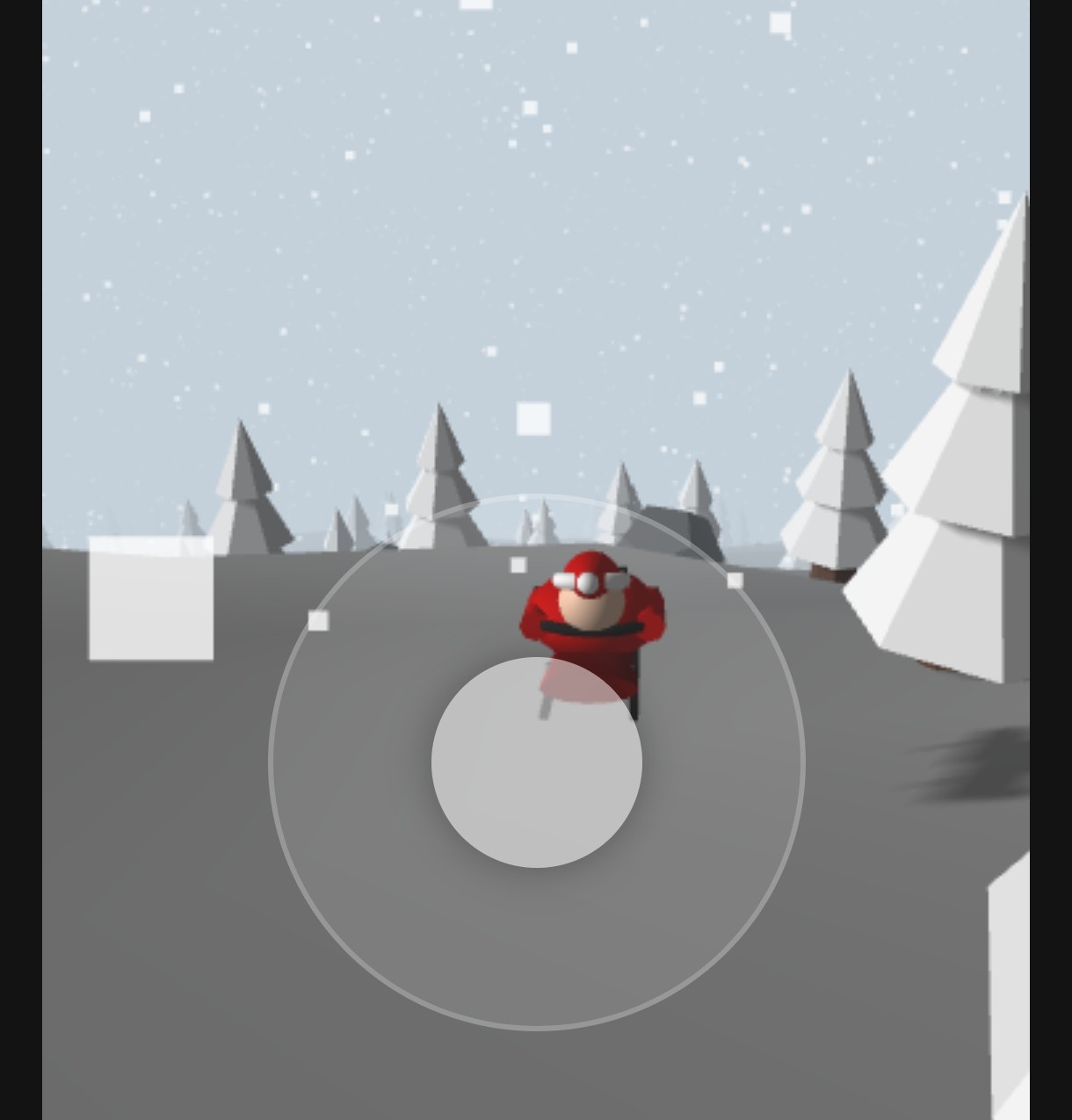Tap the virtual joystick center knob
The image size is (1072, 1120).
point(536,762)
